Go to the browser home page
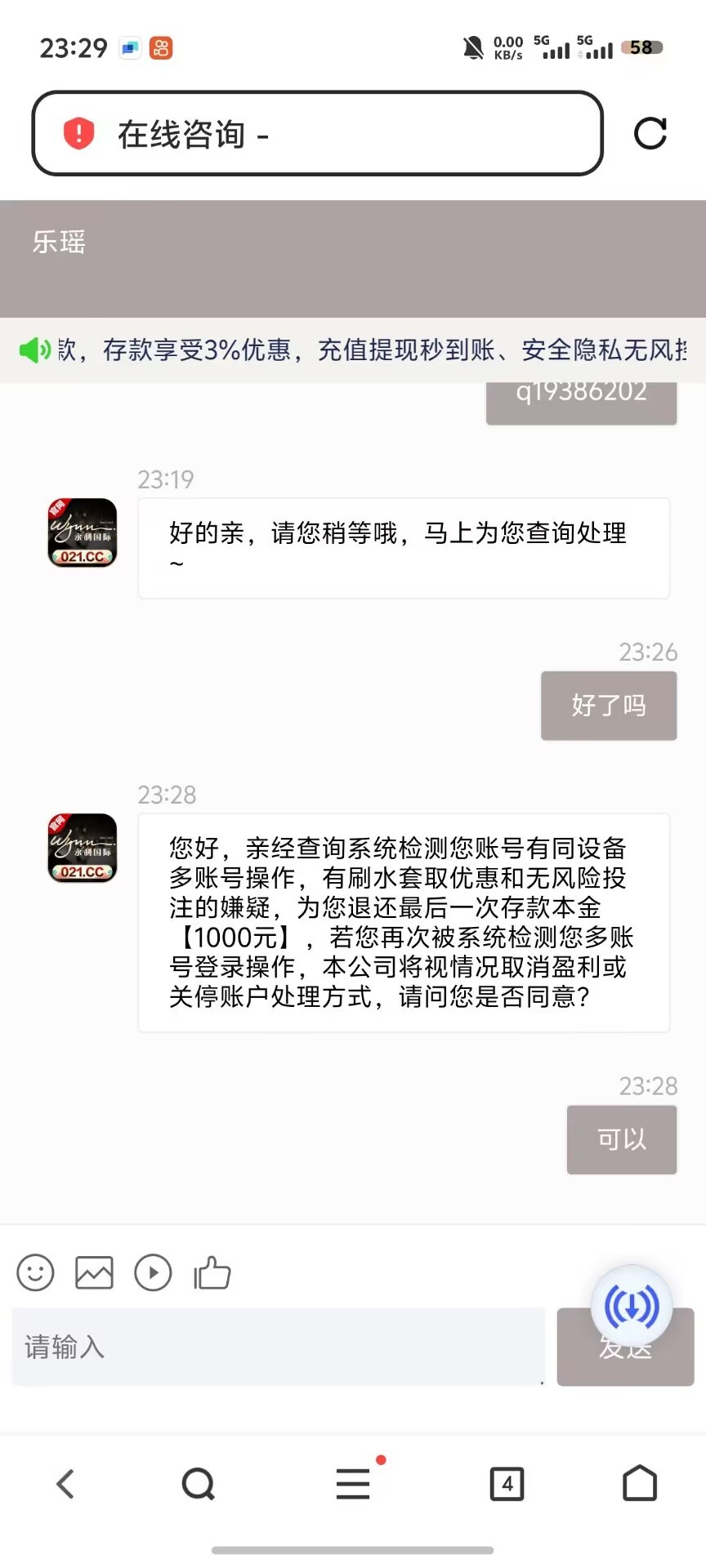The width and height of the screenshot is (706, 1568). pyautogui.click(x=640, y=1484)
